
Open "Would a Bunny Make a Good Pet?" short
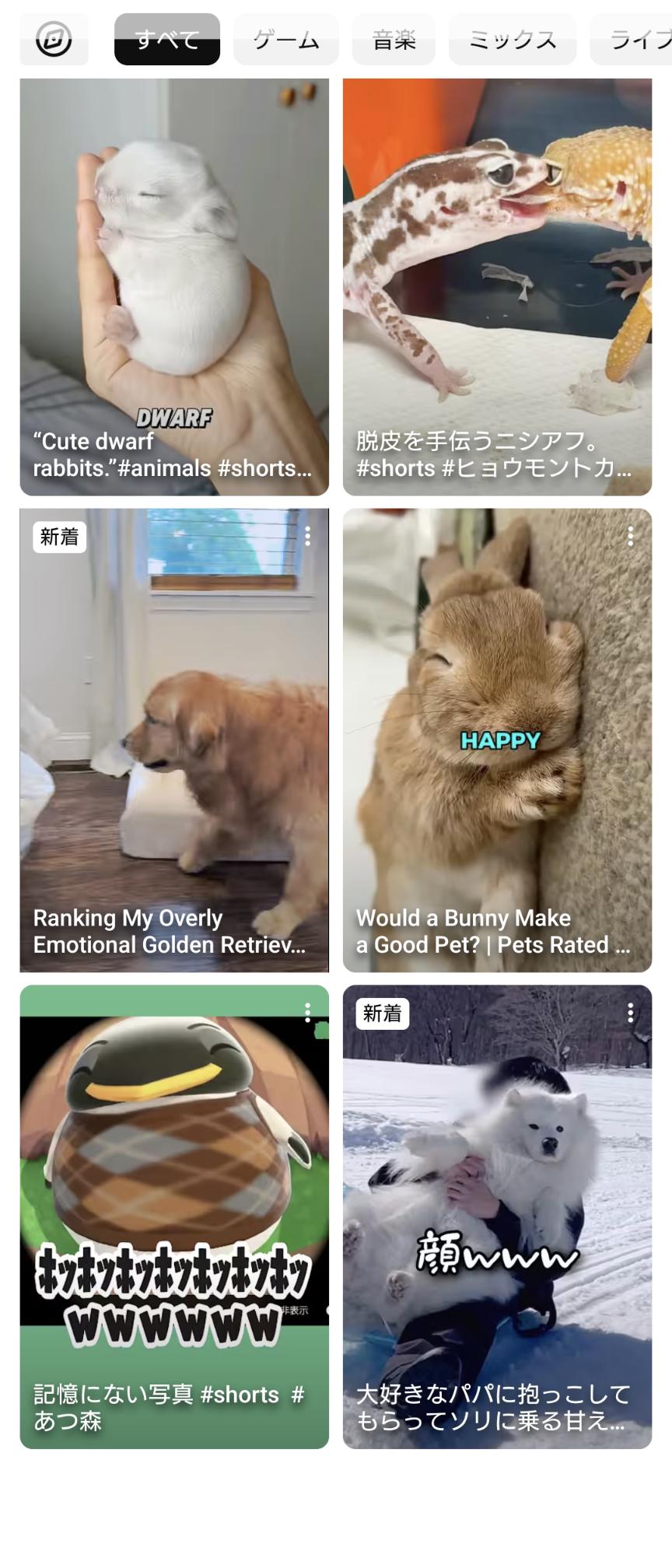tap(497, 740)
